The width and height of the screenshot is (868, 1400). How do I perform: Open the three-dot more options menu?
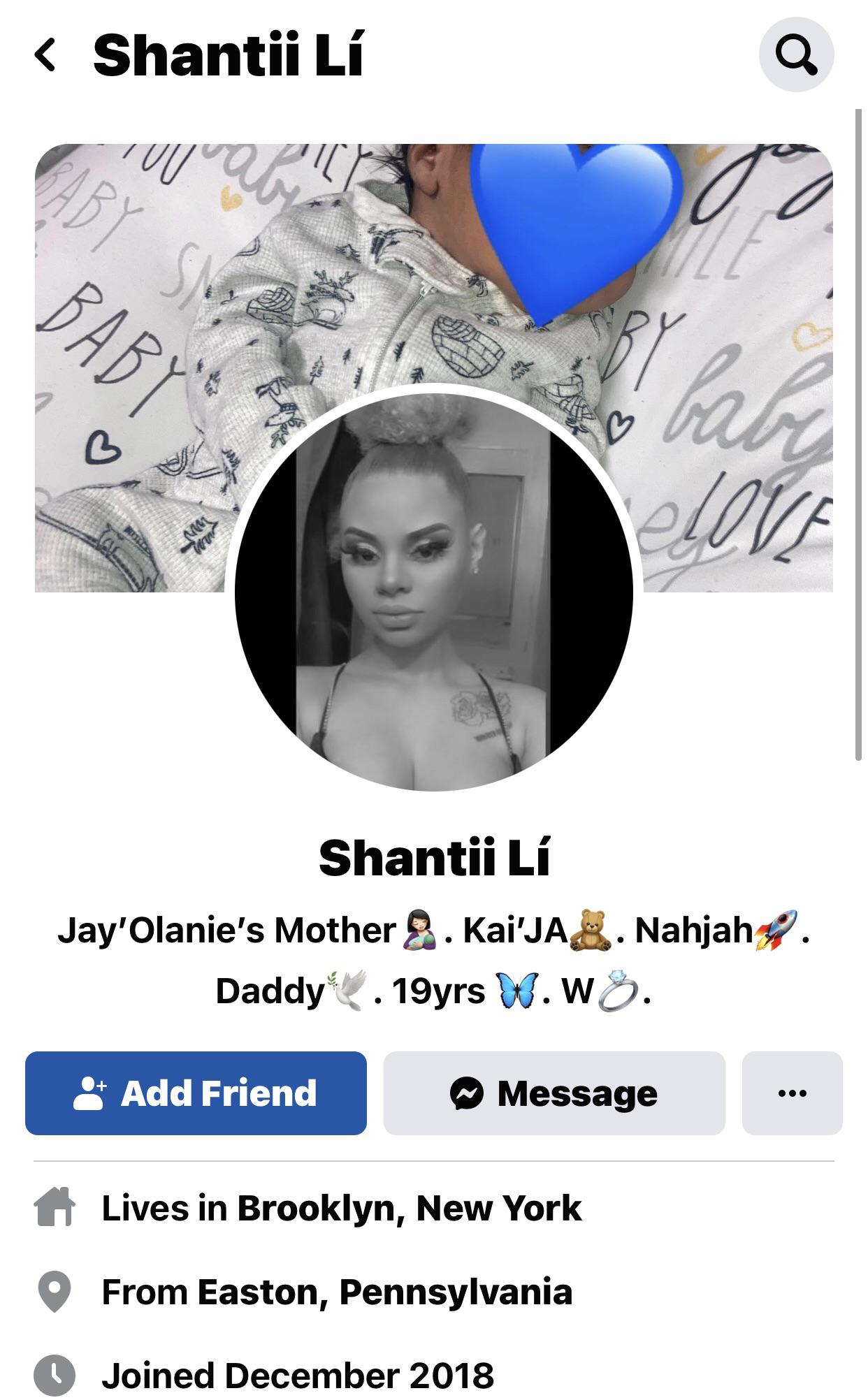[792, 1093]
